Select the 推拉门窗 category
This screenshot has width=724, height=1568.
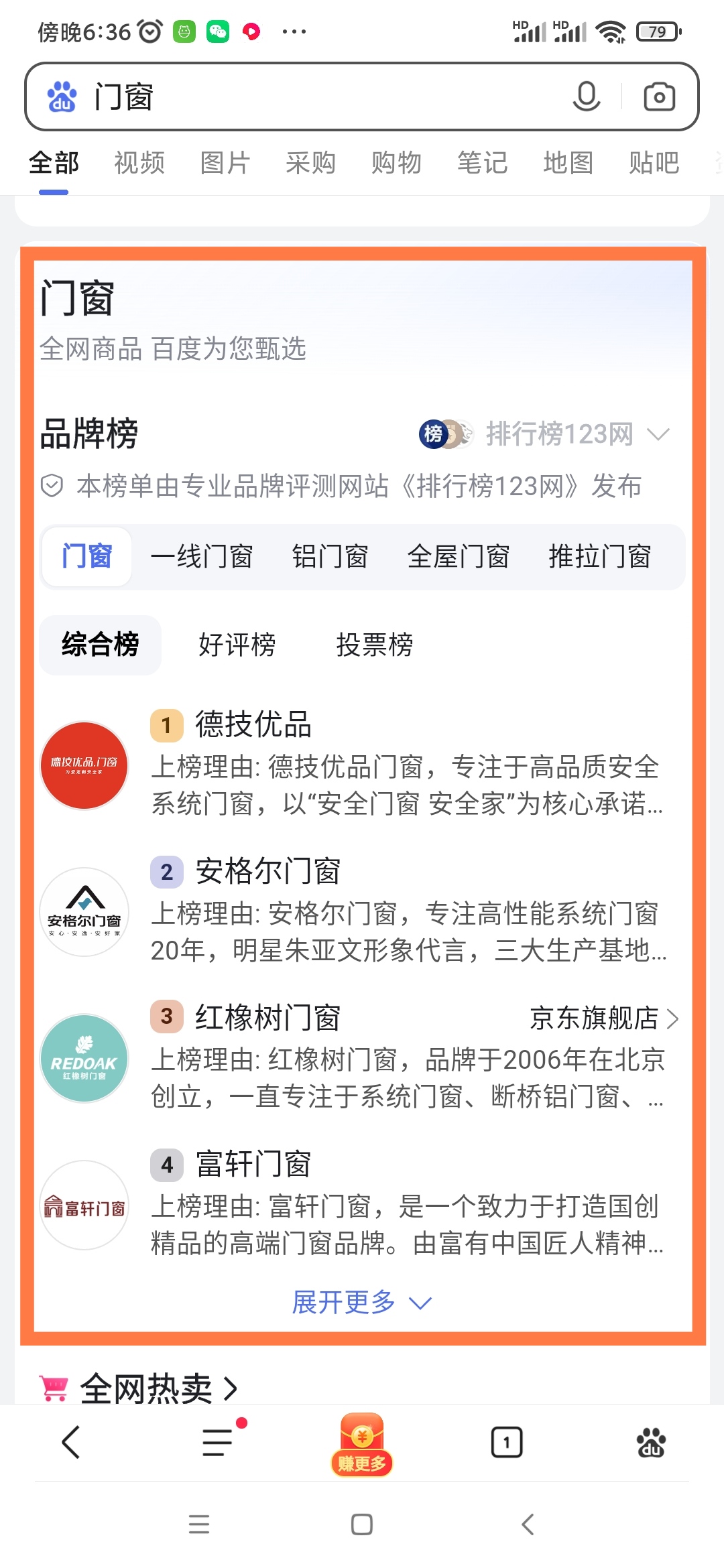pyautogui.click(x=600, y=556)
